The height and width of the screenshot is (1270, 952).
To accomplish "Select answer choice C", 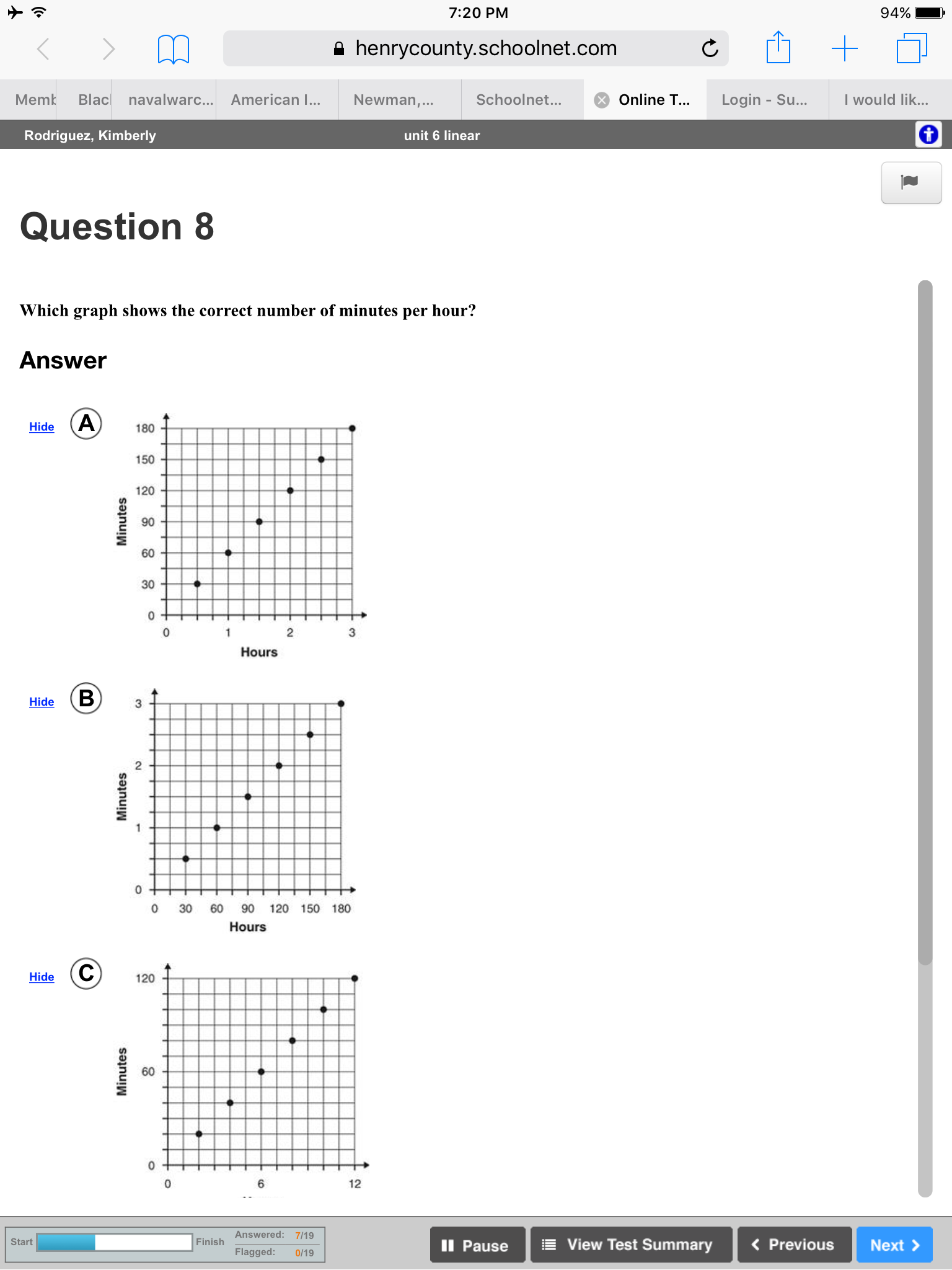I will (86, 974).
